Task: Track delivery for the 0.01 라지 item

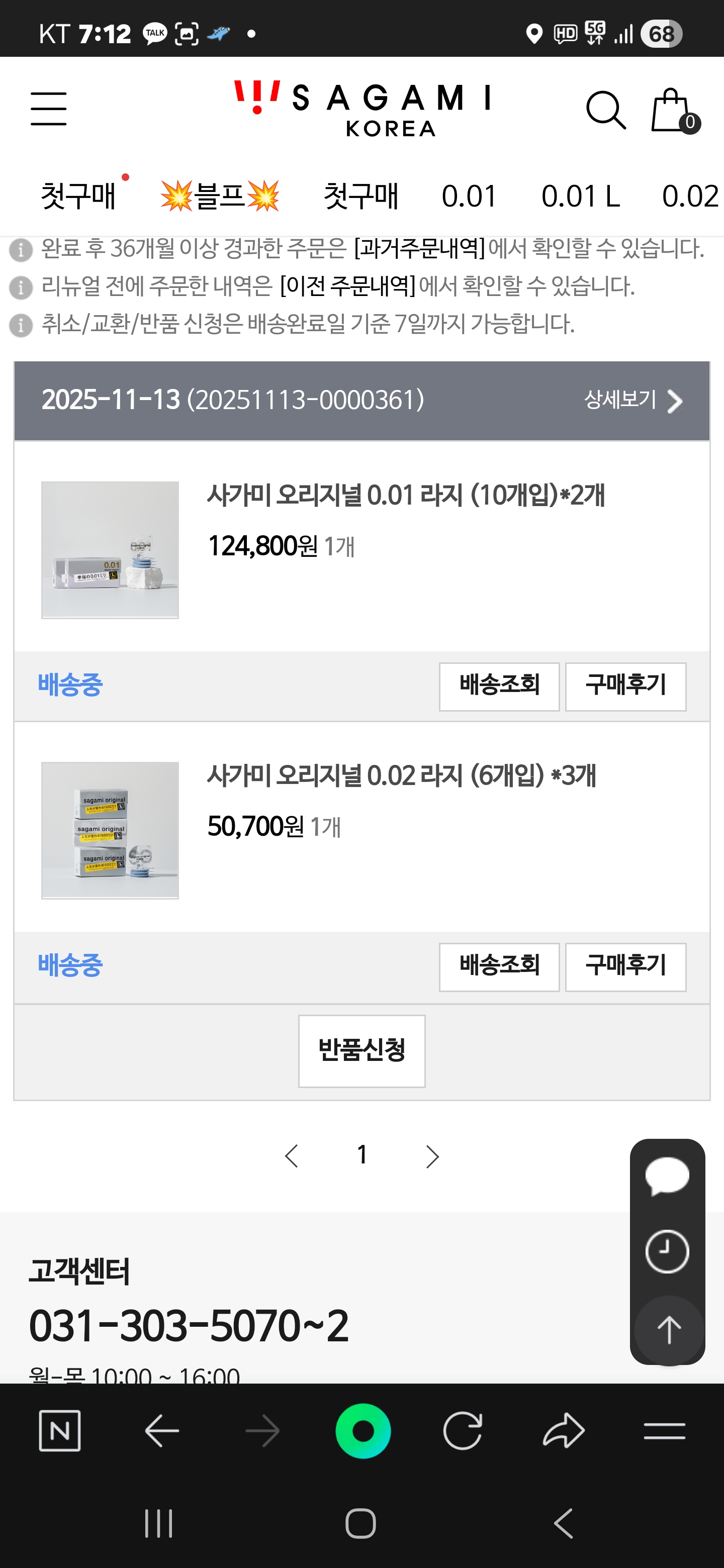Action: 499,686
